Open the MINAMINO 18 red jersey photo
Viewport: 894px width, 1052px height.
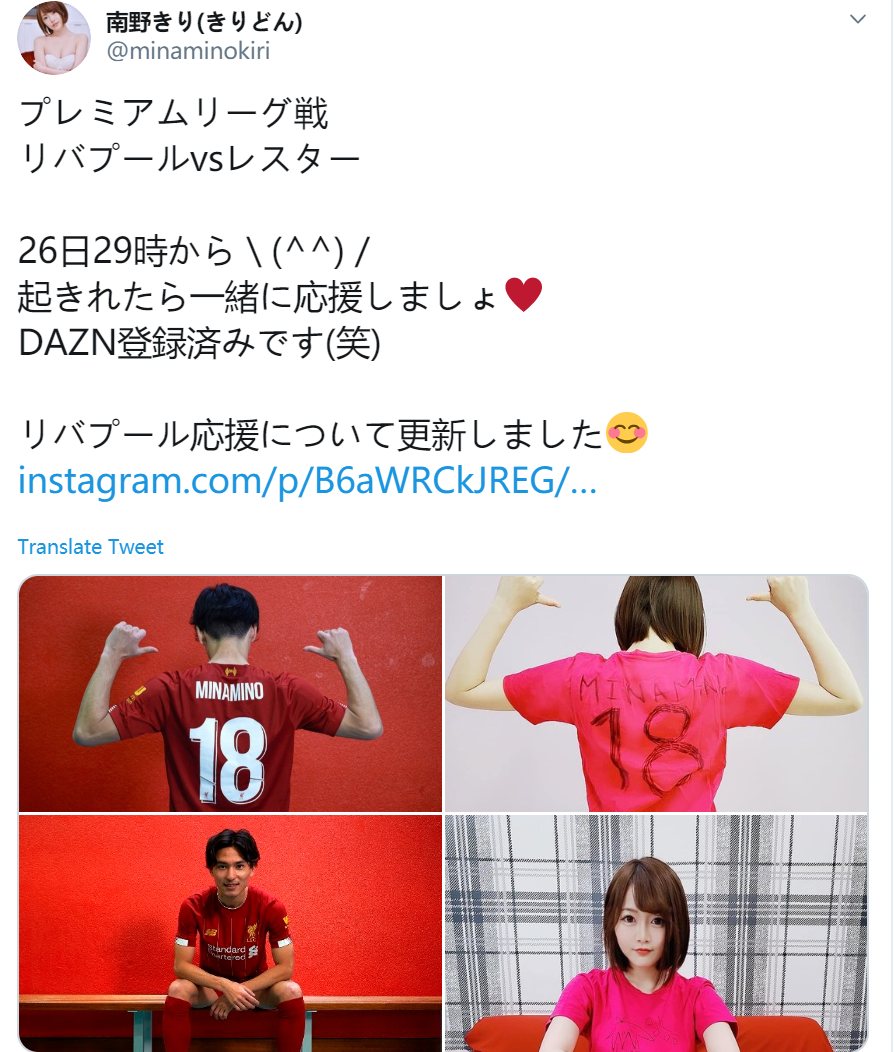click(230, 693)
